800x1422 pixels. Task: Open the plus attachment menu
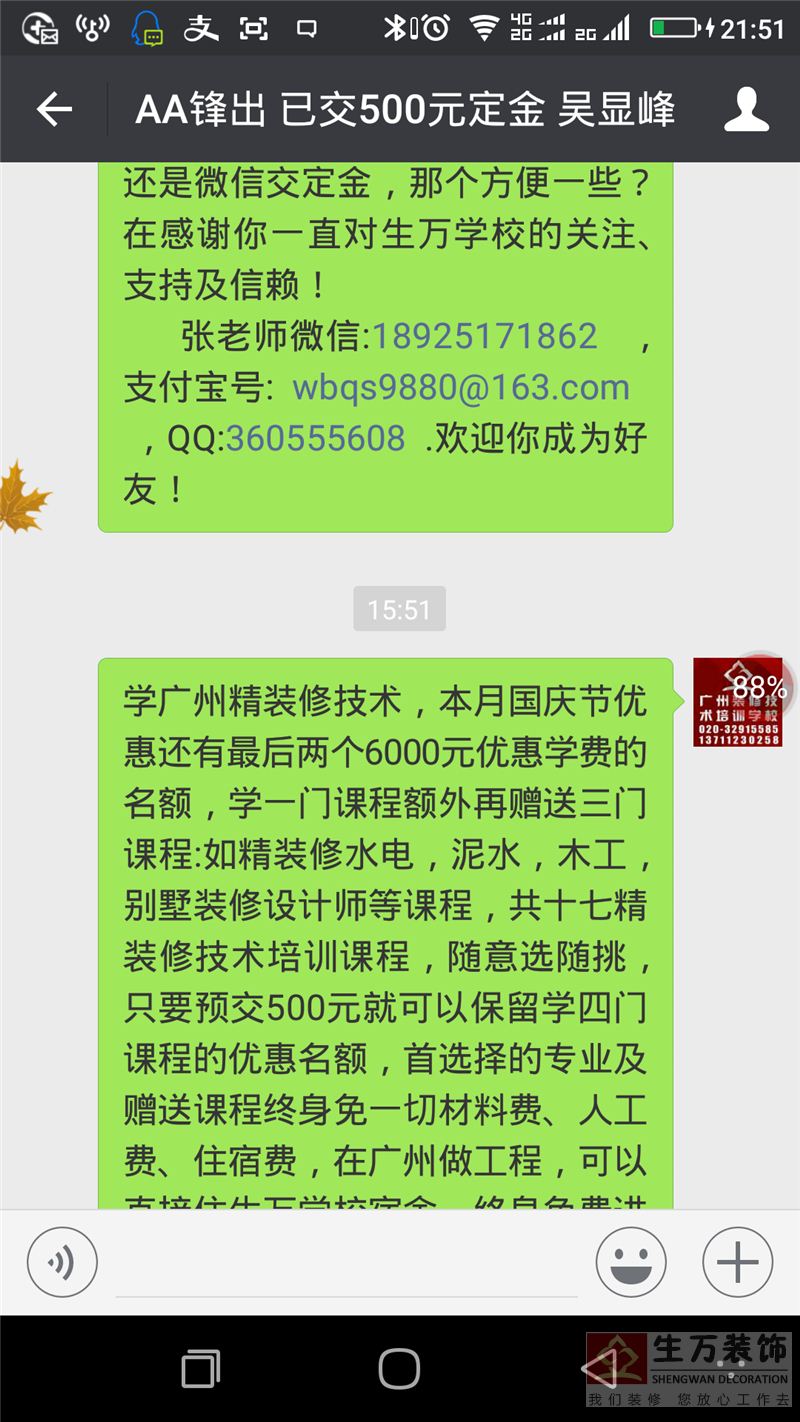pos(738,1262)
